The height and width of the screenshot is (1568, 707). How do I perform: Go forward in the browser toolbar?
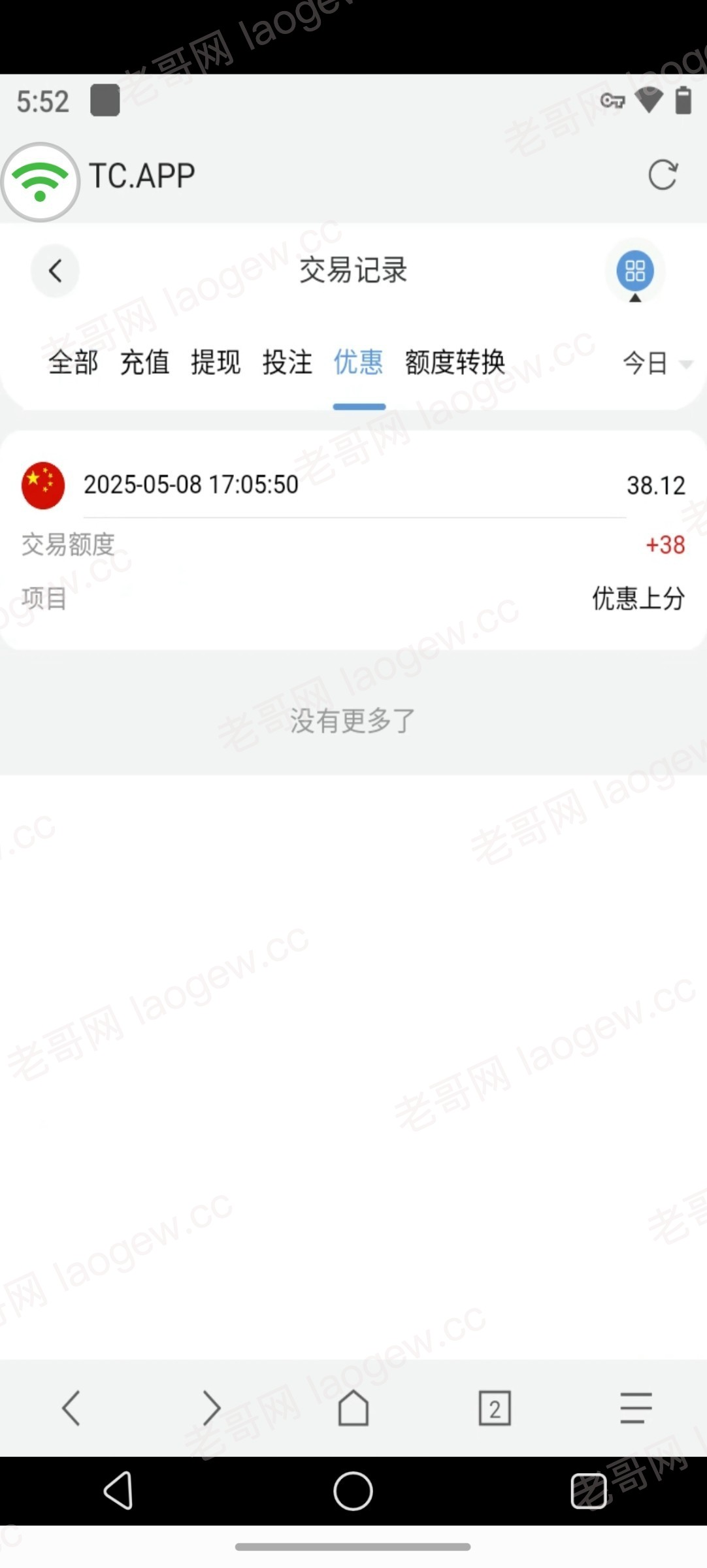212,1407
